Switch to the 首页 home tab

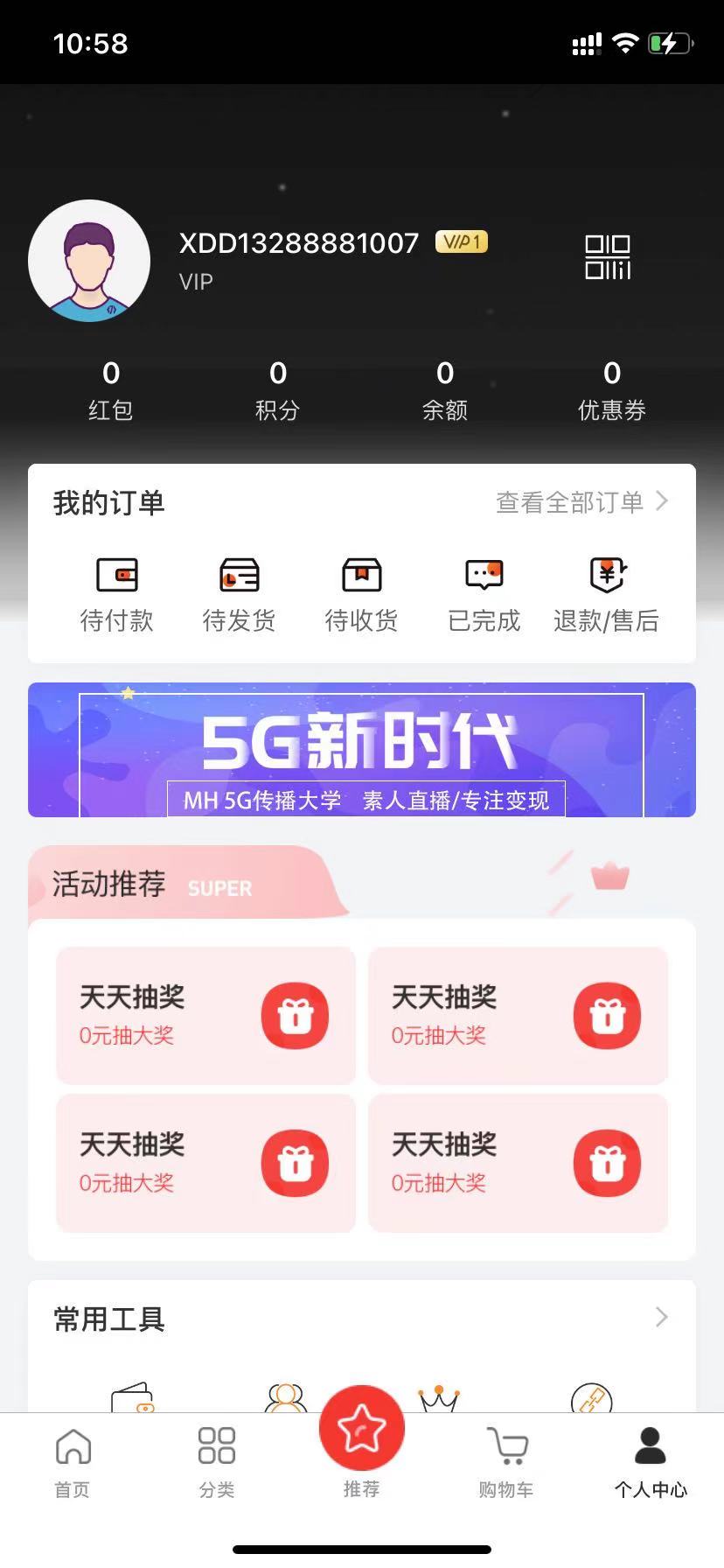[73, 1463]
